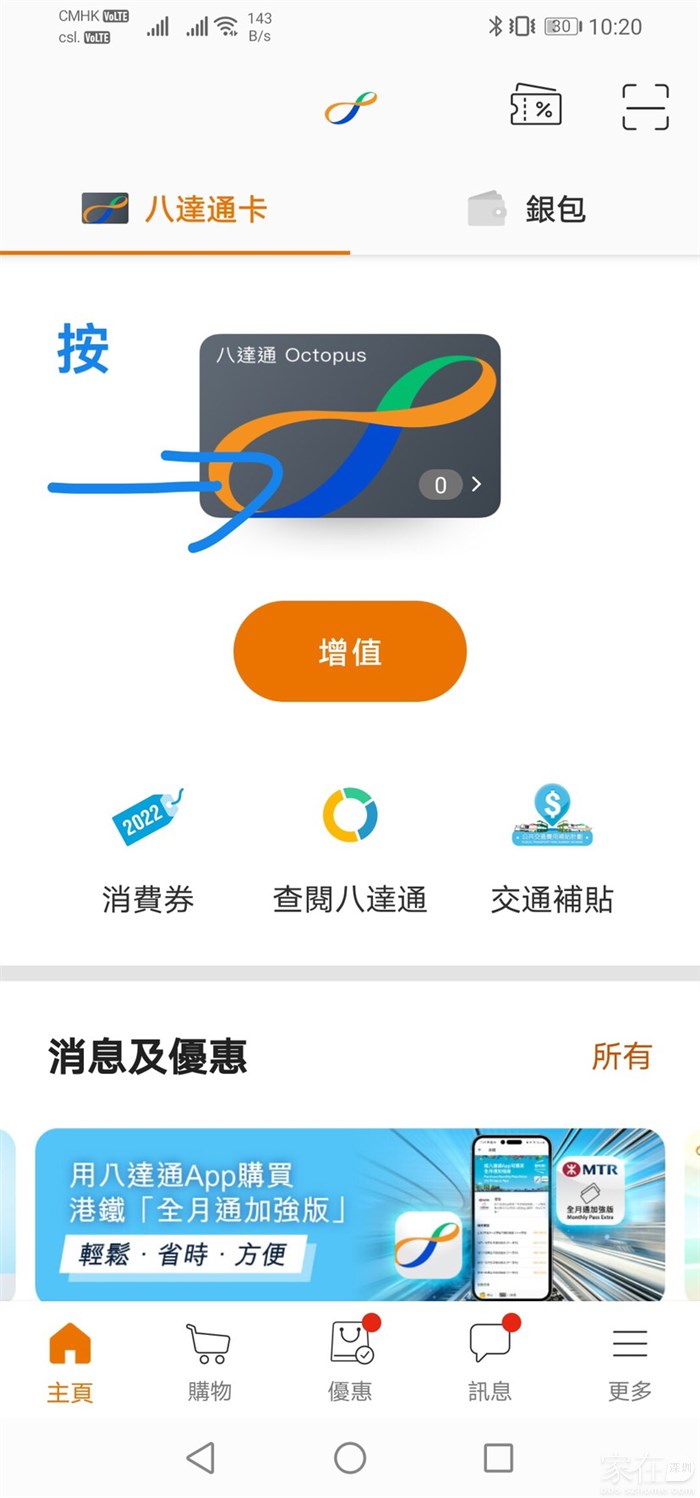The width and height of the screenshot is (700, 1498).
Task: Open the Octopus card details
Action: coord(350,425)
